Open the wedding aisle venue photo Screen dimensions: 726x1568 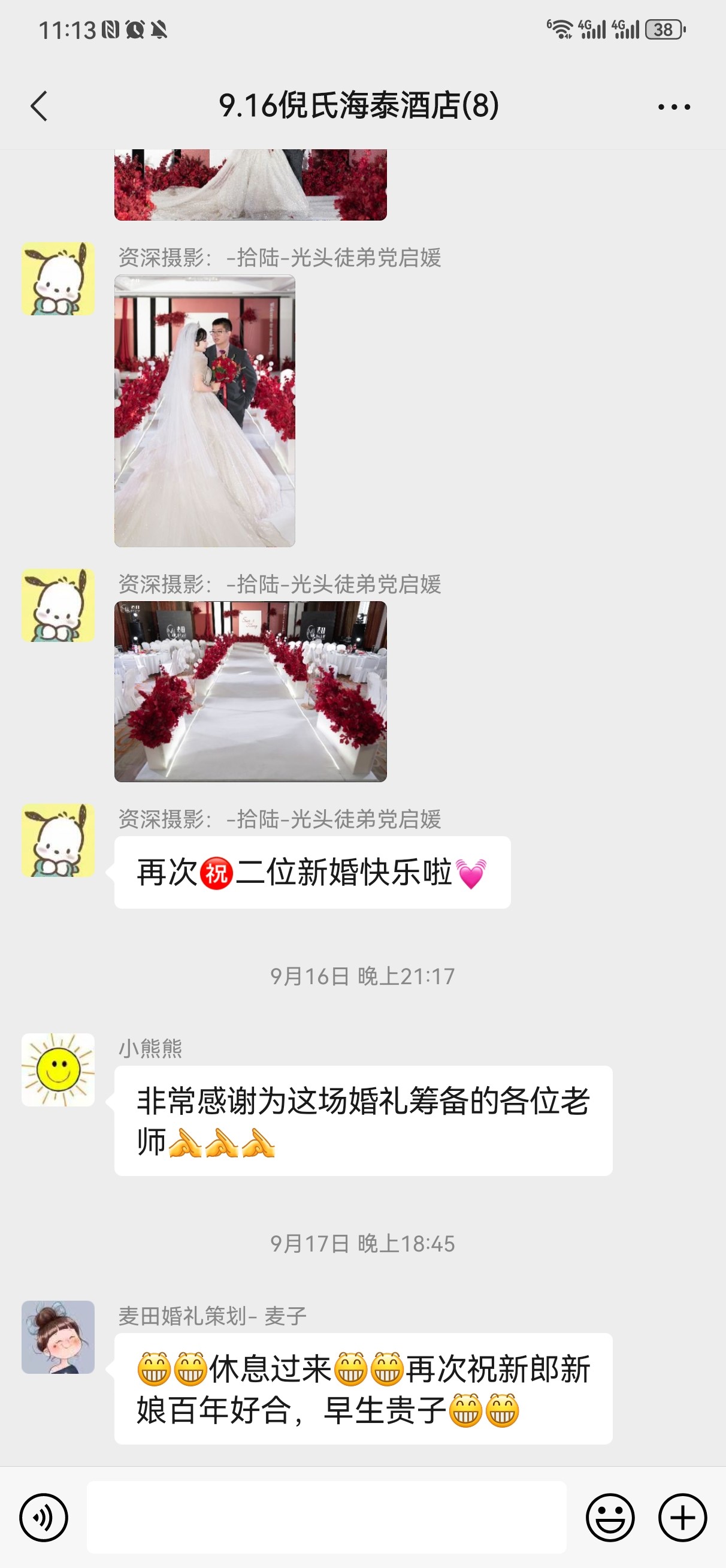251,692
